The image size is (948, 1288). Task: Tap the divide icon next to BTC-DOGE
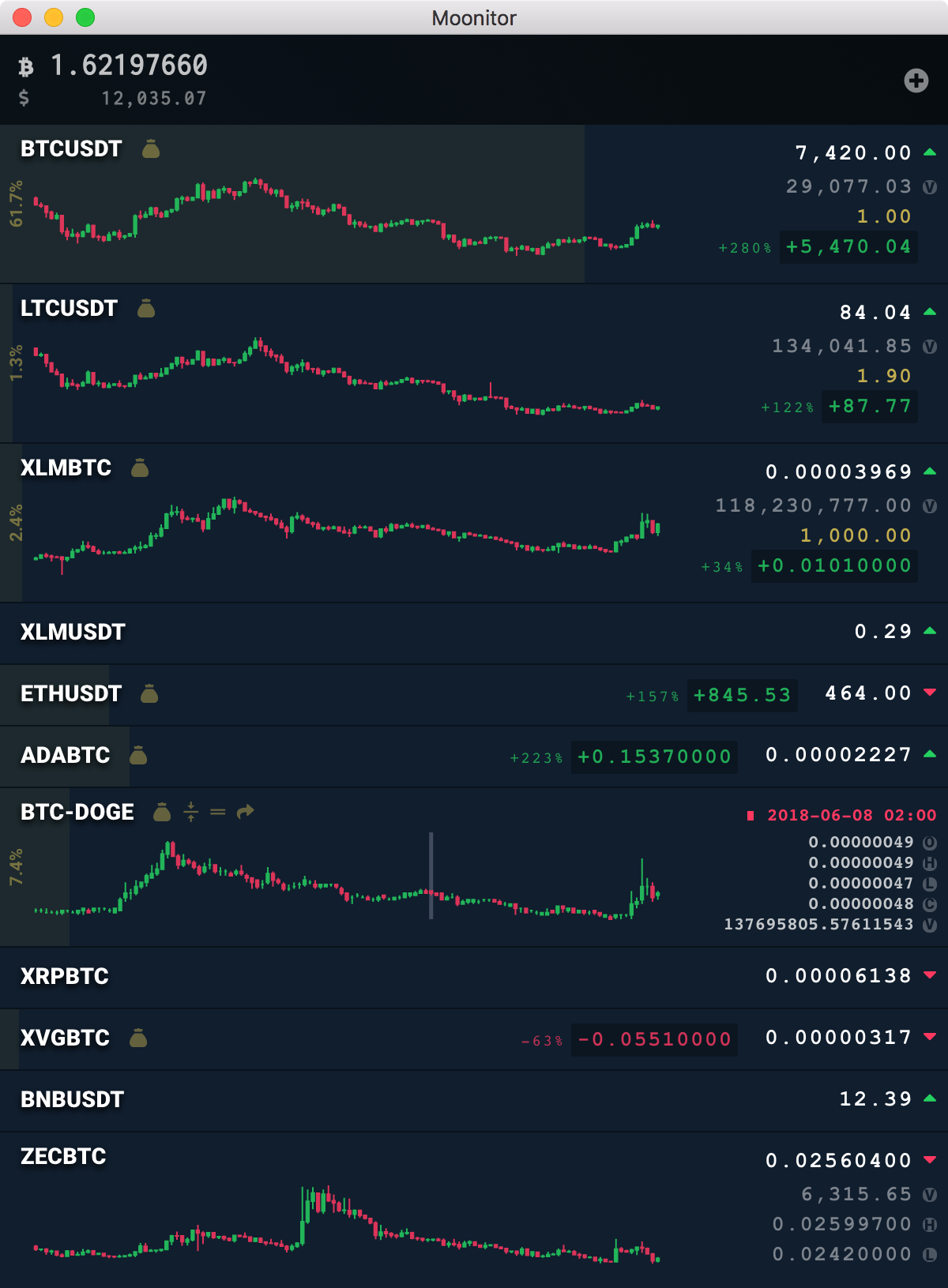(191, 812)
